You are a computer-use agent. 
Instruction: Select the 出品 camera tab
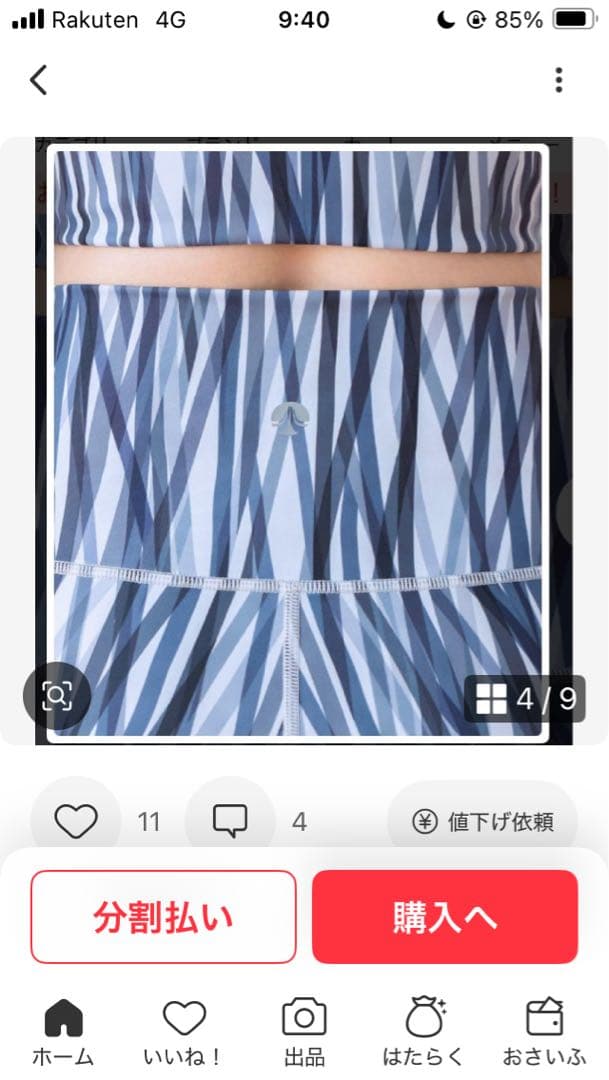[x=304, y=1032]
